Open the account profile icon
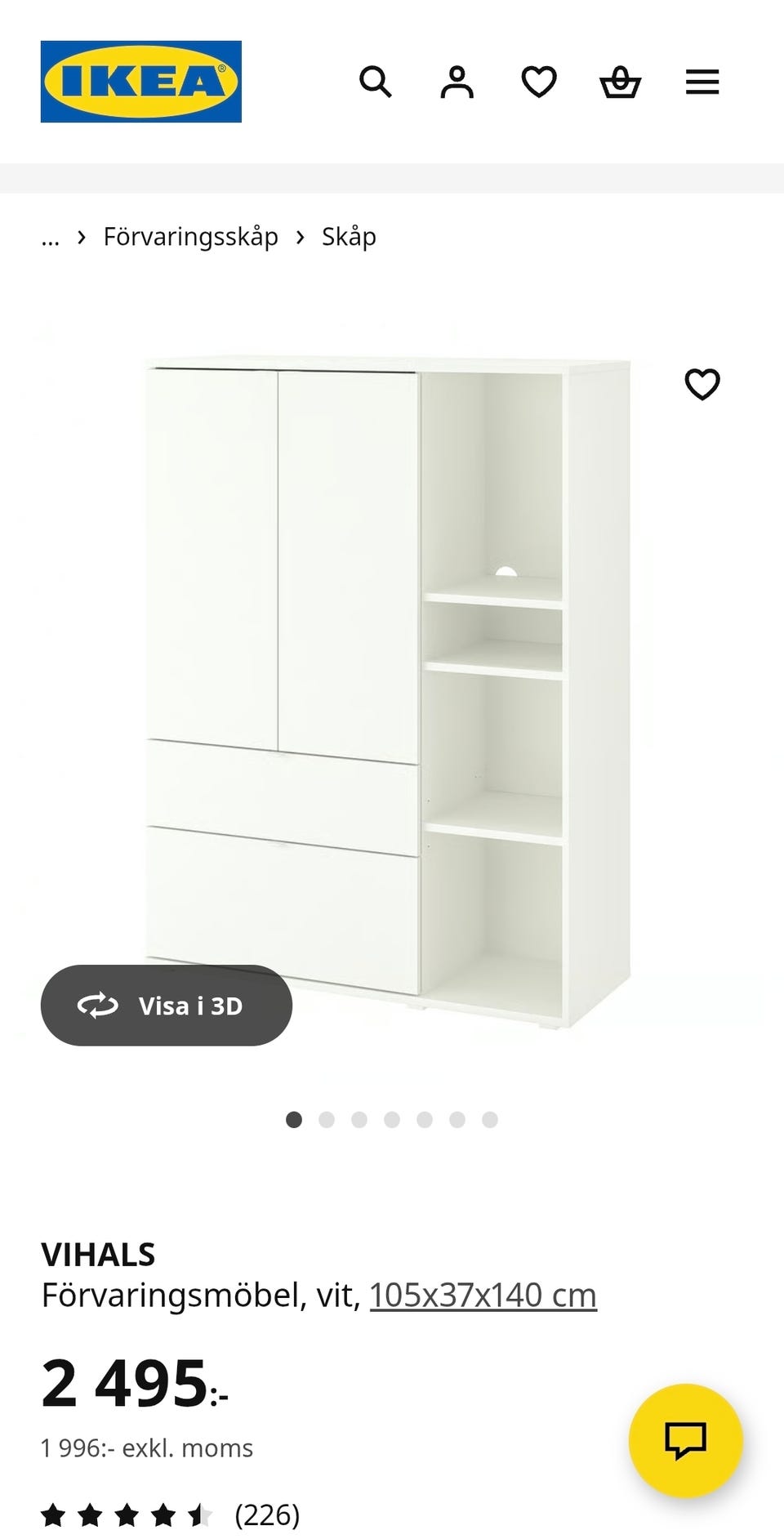 point(457,82)
